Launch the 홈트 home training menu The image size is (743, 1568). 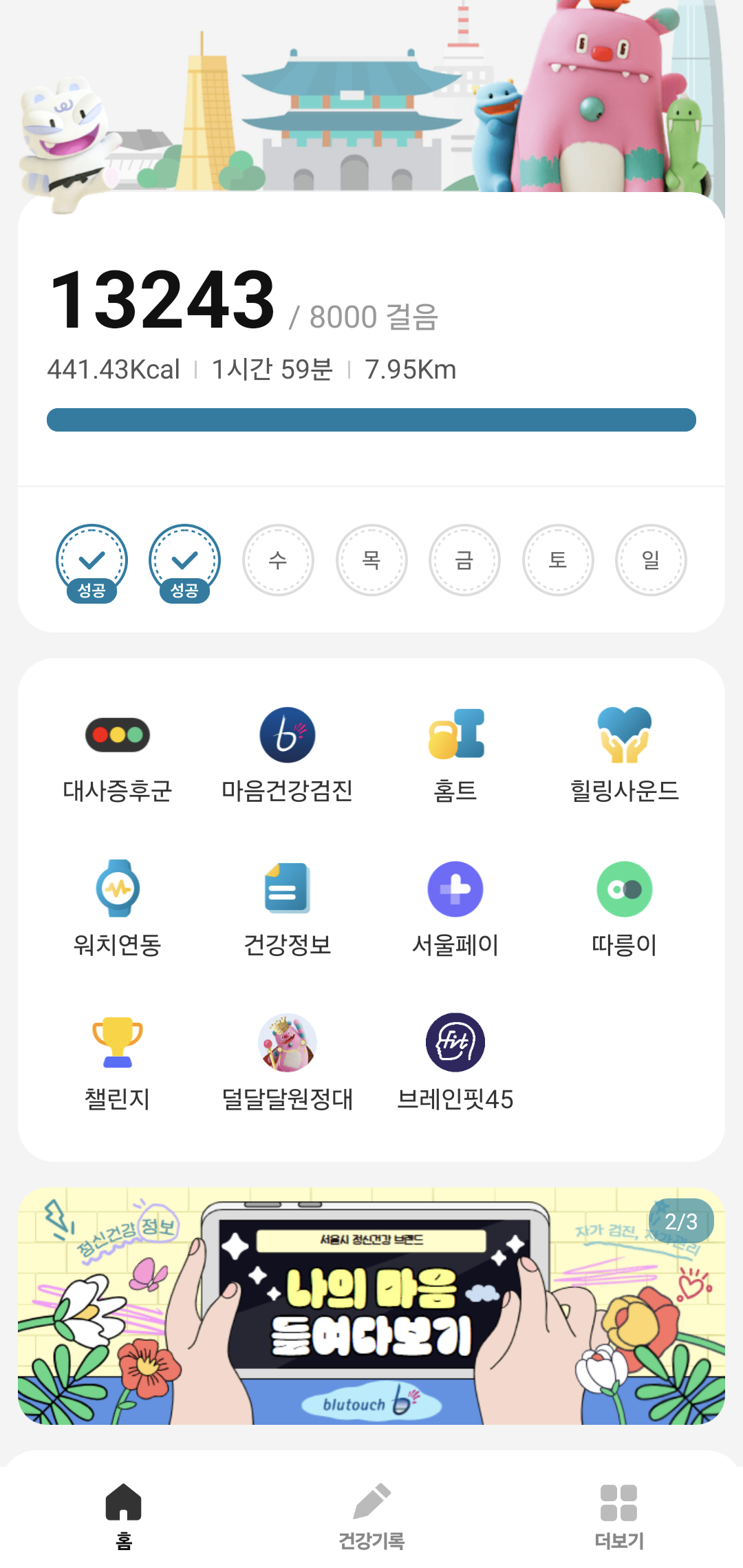[x=455, y=755]
